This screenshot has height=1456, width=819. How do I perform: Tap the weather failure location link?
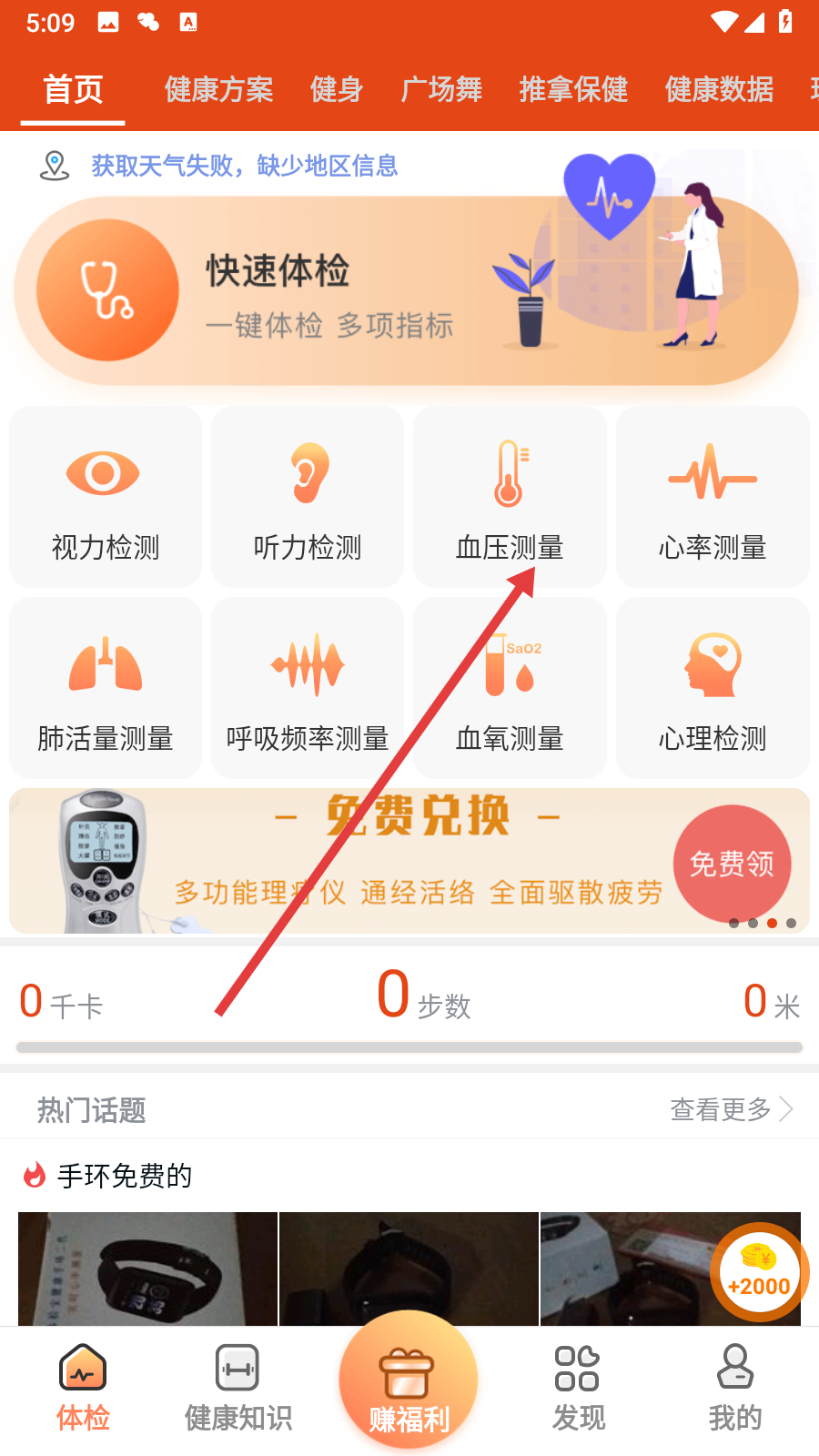[244, 166]
